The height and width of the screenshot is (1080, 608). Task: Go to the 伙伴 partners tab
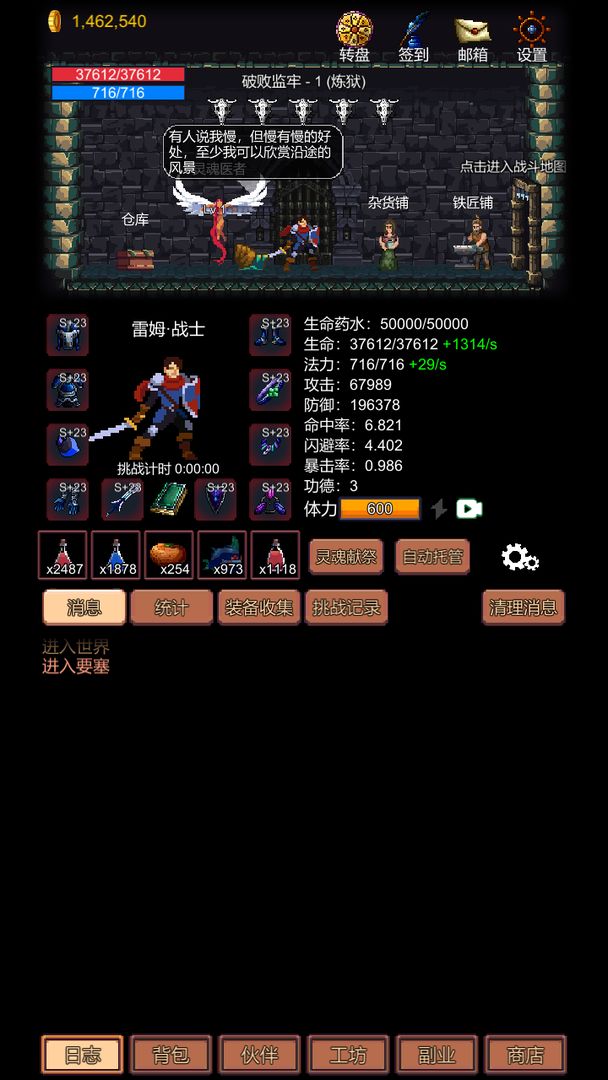pos(259,1054)
